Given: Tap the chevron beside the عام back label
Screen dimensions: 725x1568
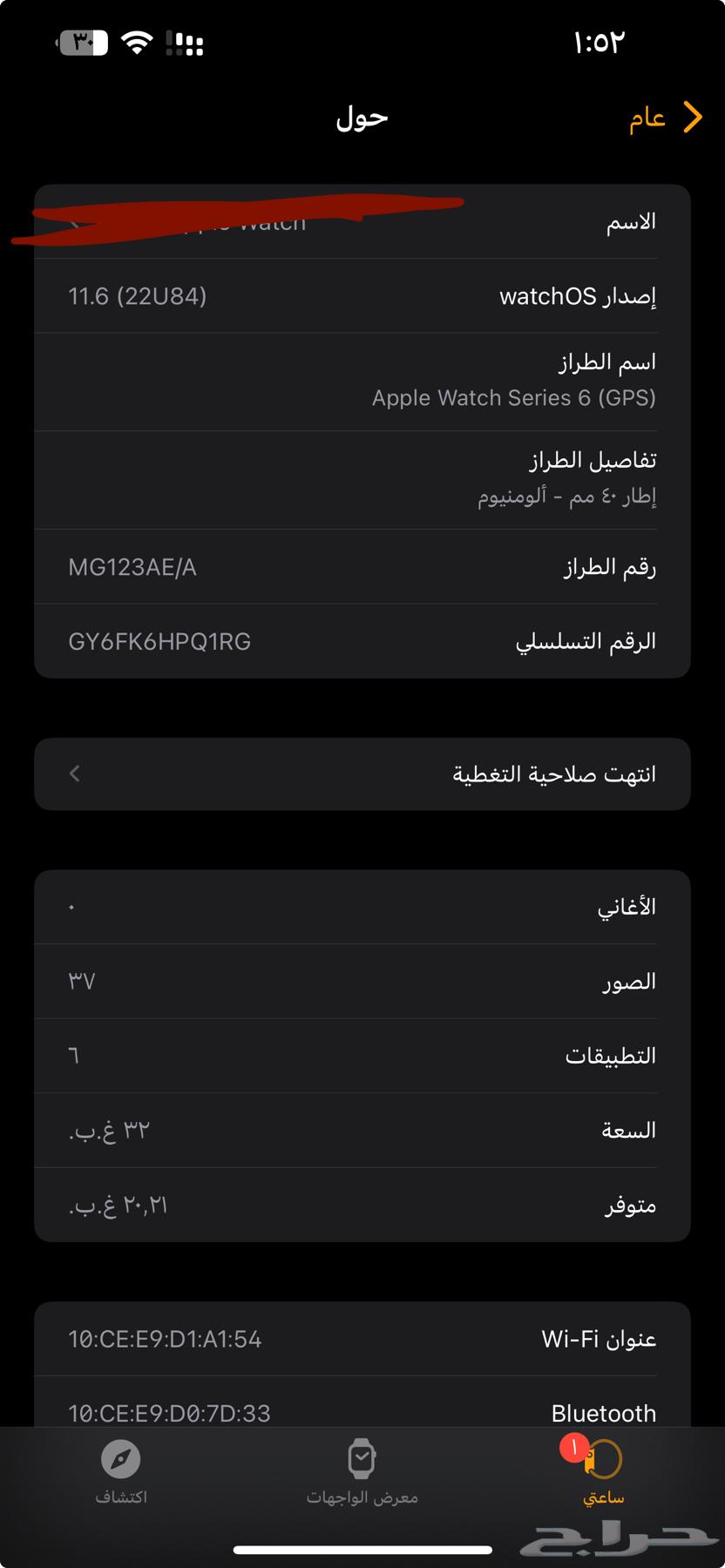Looking at the screenshot, I should pyautogui.click(x=694, y=117).
